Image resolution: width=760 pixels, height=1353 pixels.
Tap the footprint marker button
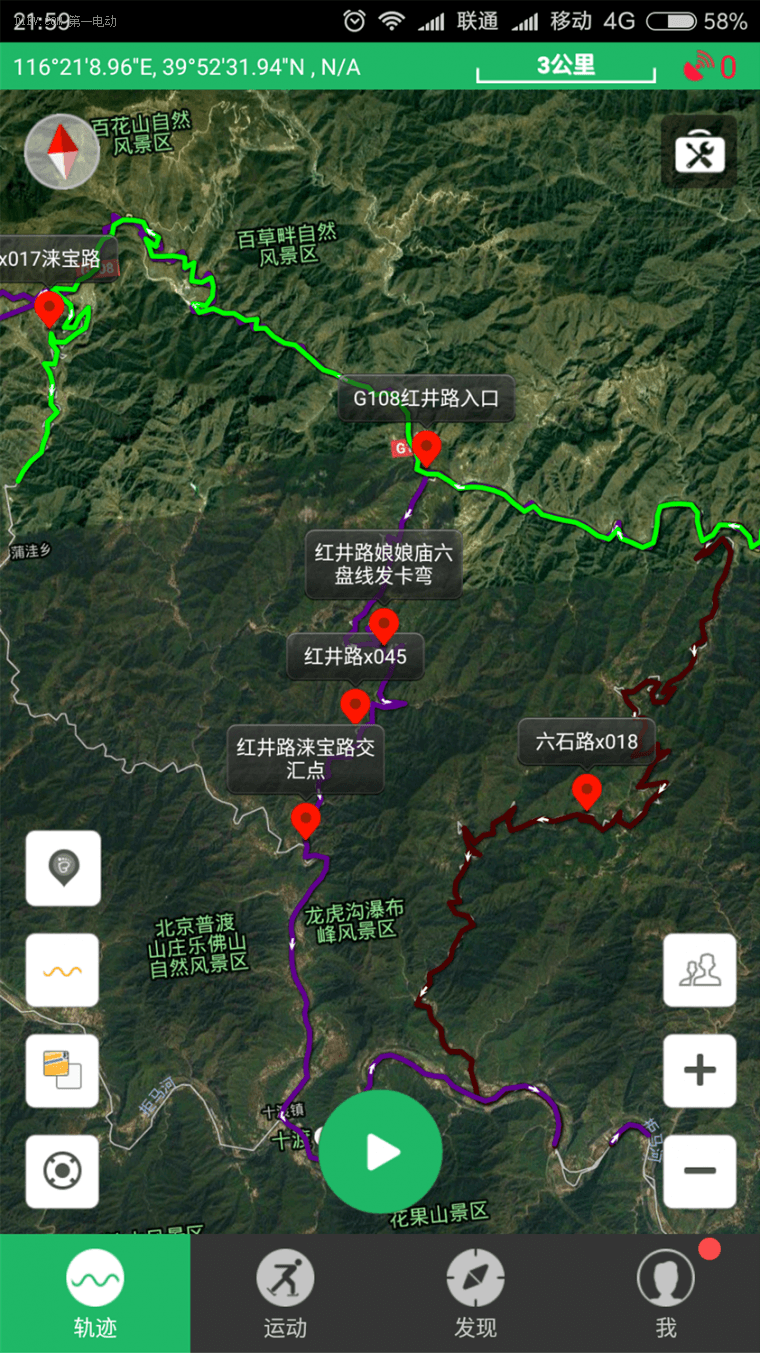pos(63,868)
